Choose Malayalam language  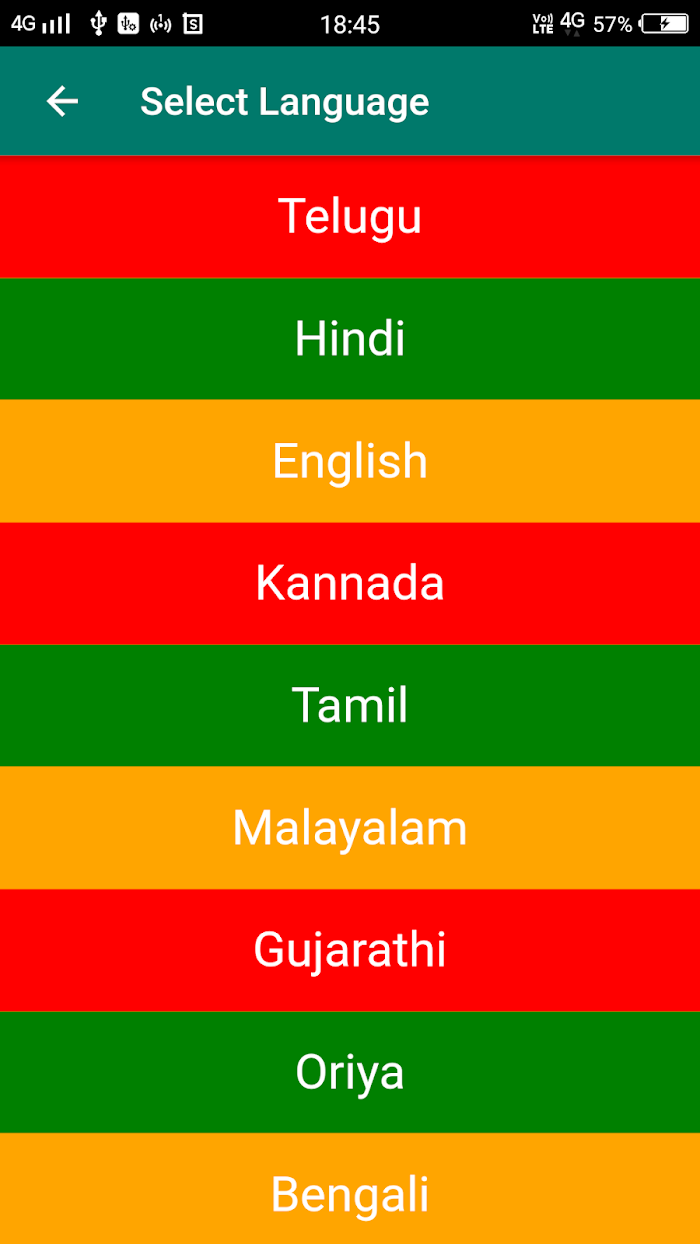(x=350, y=828)
